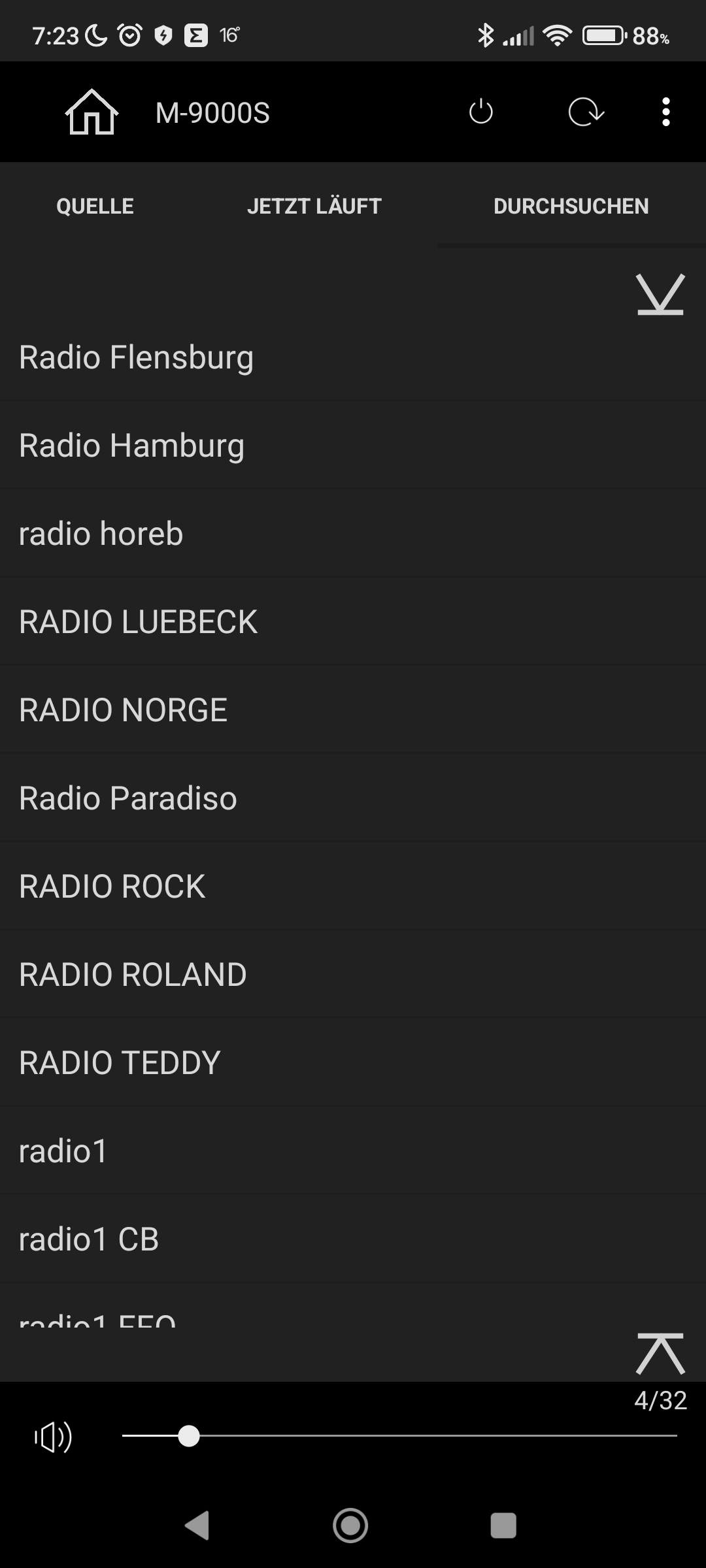Jump to the bottom of the list
The height and width of the screenshot is (1568, 706).
click(x=660, y=295)
